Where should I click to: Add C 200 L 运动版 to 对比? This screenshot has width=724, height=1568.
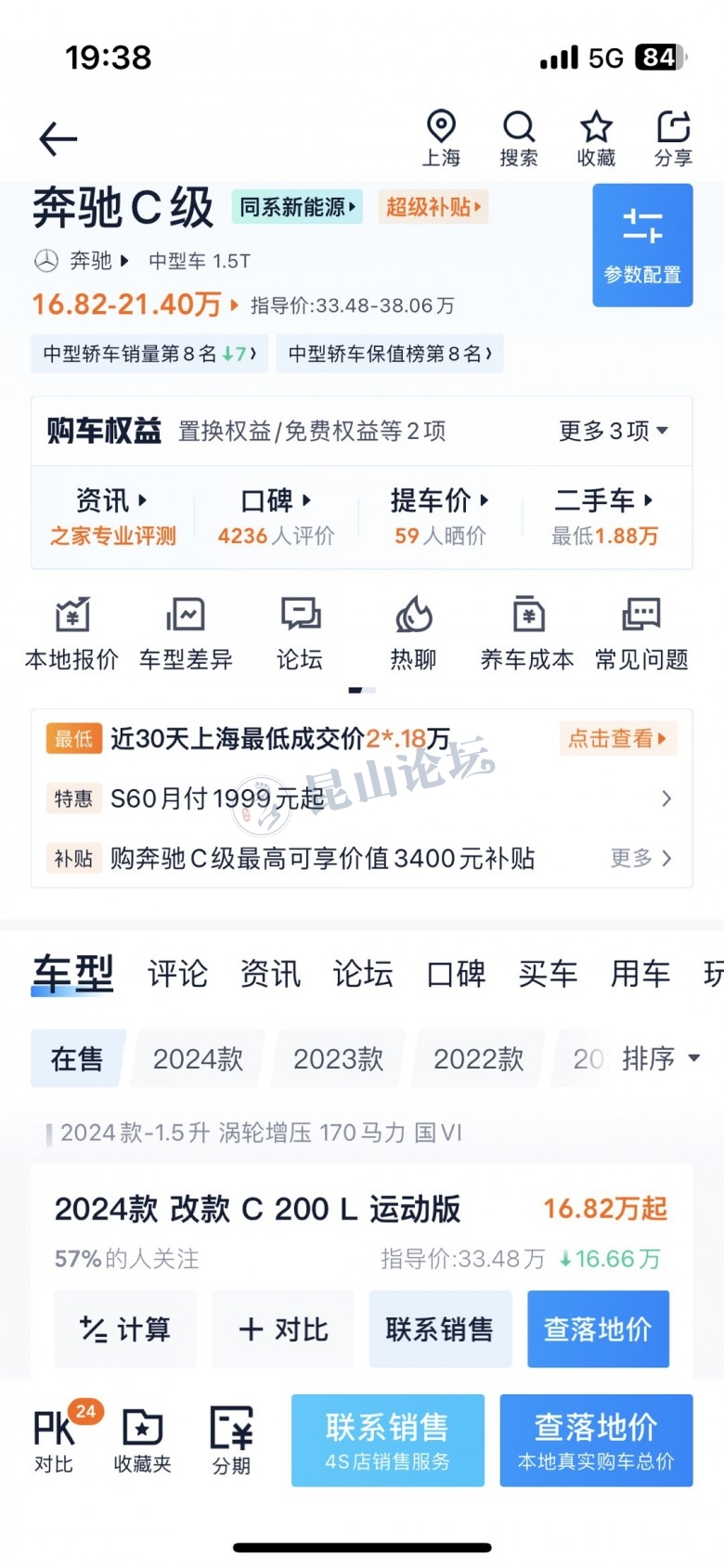pyautogui.click(x=282, y=1329)
